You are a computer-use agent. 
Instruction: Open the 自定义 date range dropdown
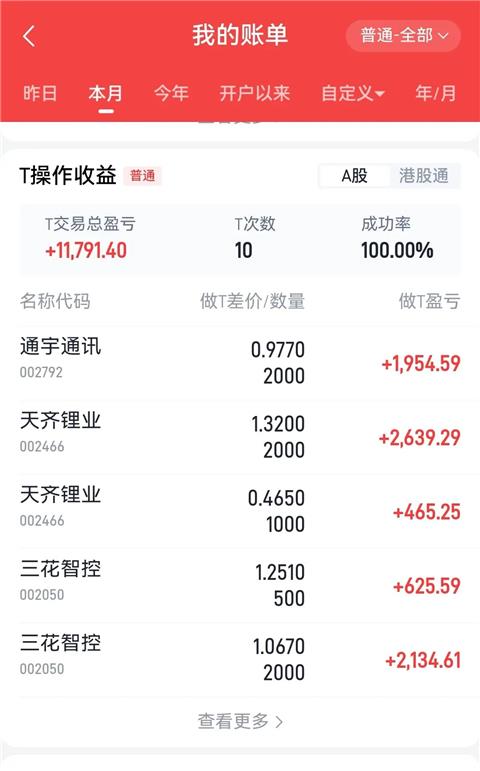(x=353, y=93)
